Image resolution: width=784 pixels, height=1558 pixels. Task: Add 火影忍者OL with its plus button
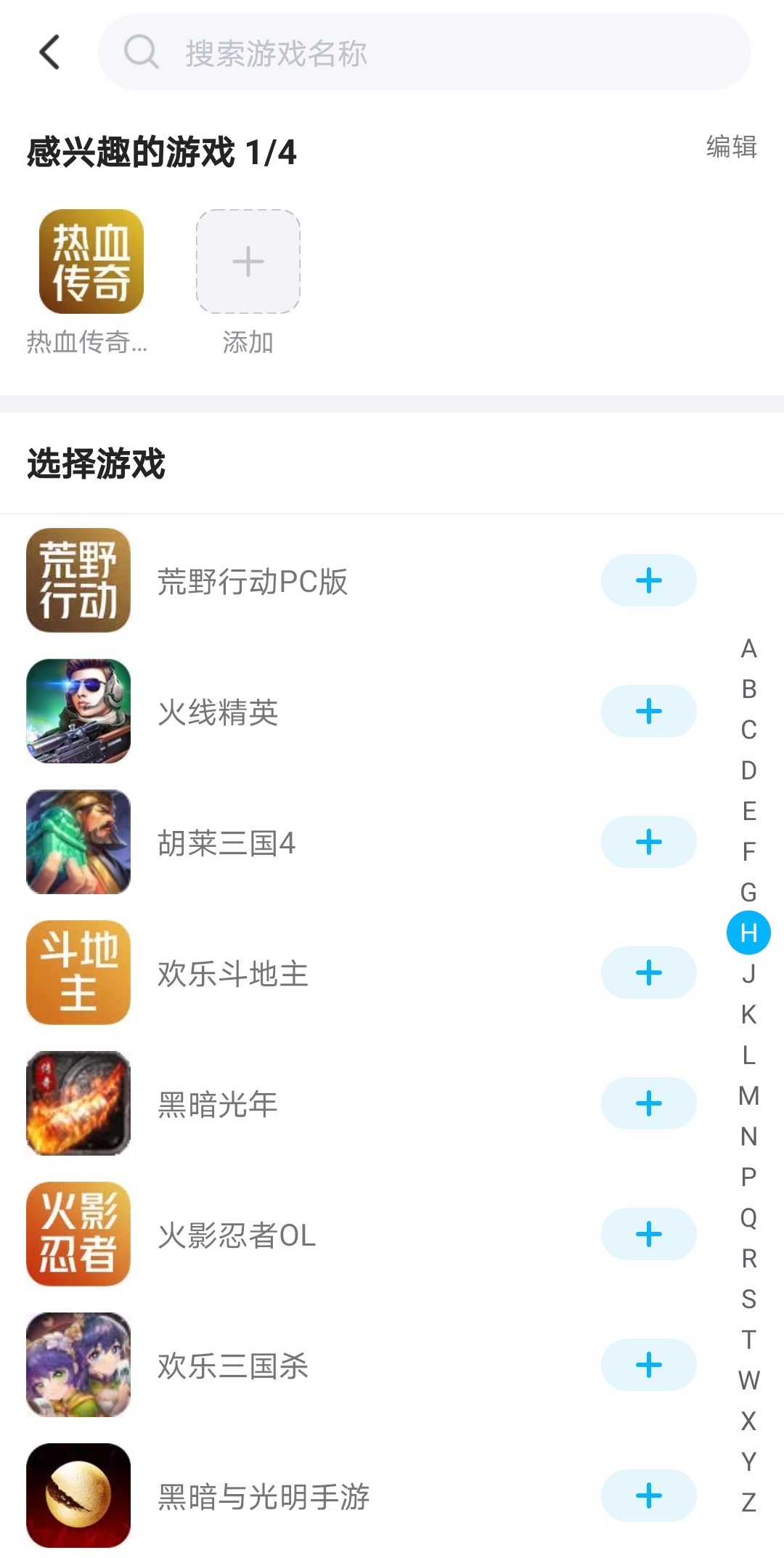(x=648, y=1234)
